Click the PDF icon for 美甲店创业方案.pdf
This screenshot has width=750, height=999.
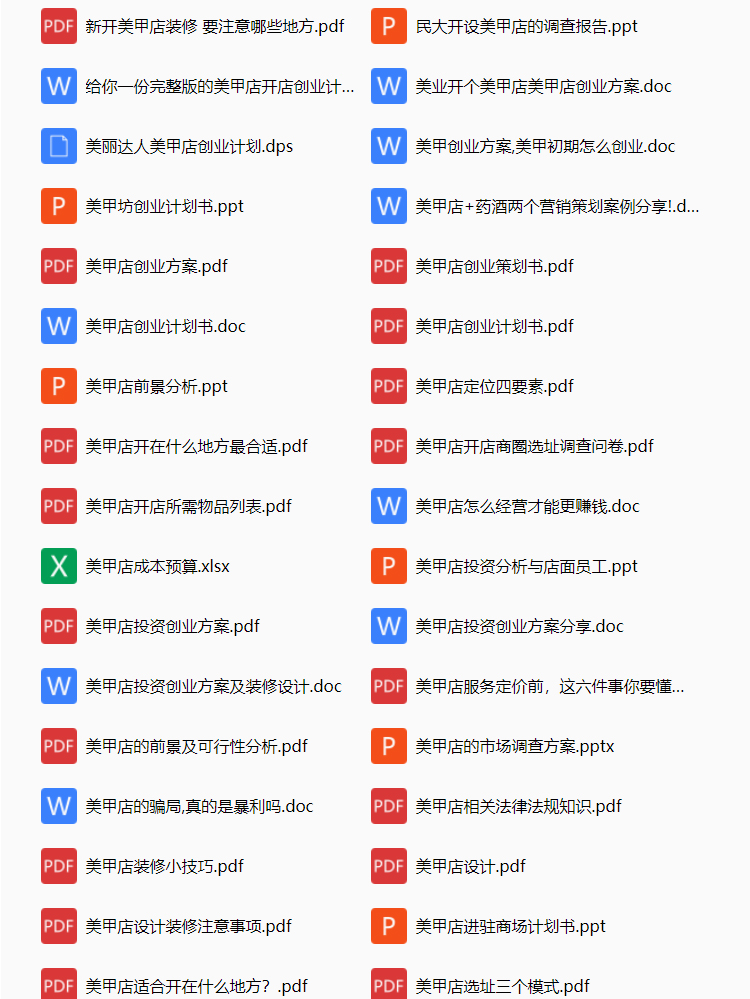[59, 266]
